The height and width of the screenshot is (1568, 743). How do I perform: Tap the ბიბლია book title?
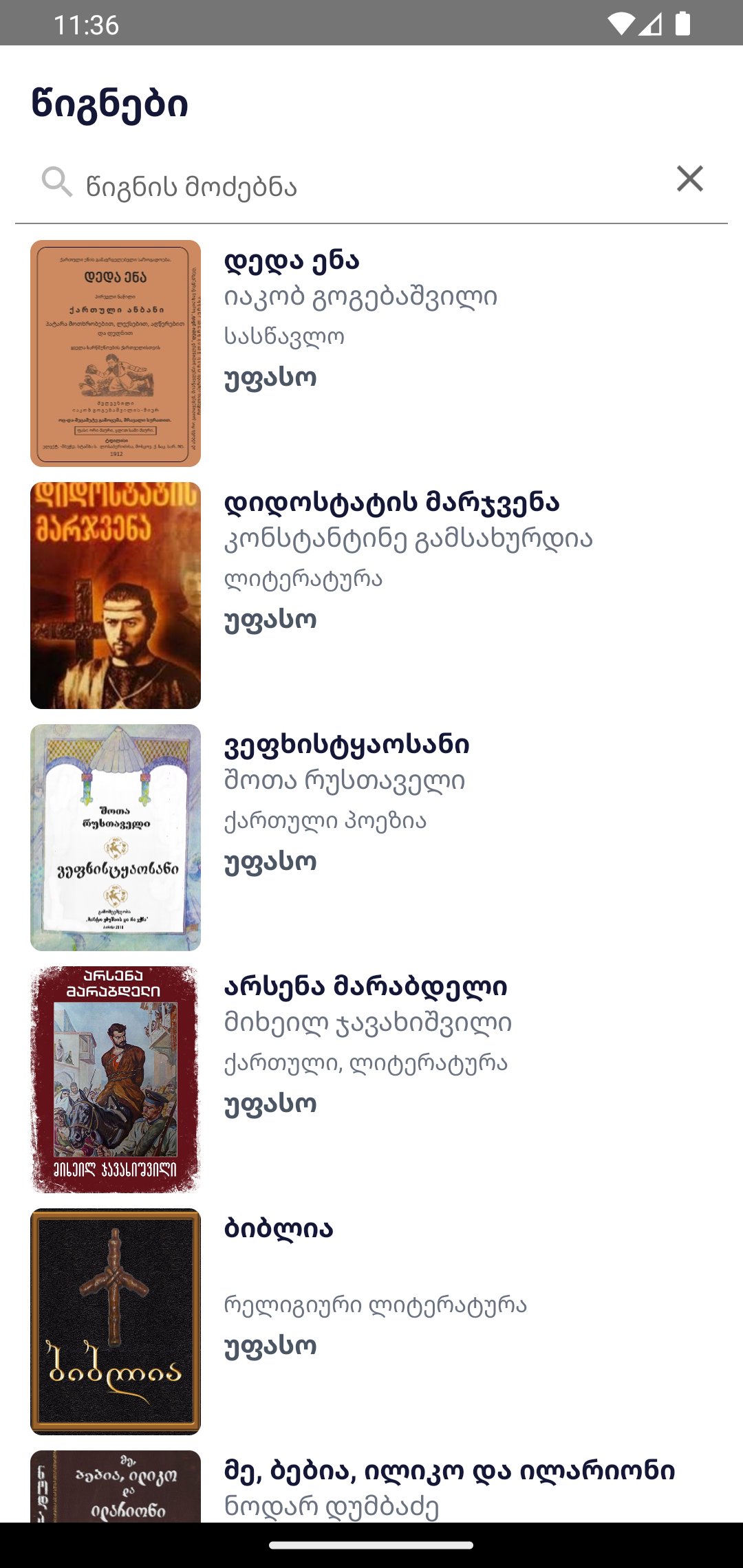279,1229
